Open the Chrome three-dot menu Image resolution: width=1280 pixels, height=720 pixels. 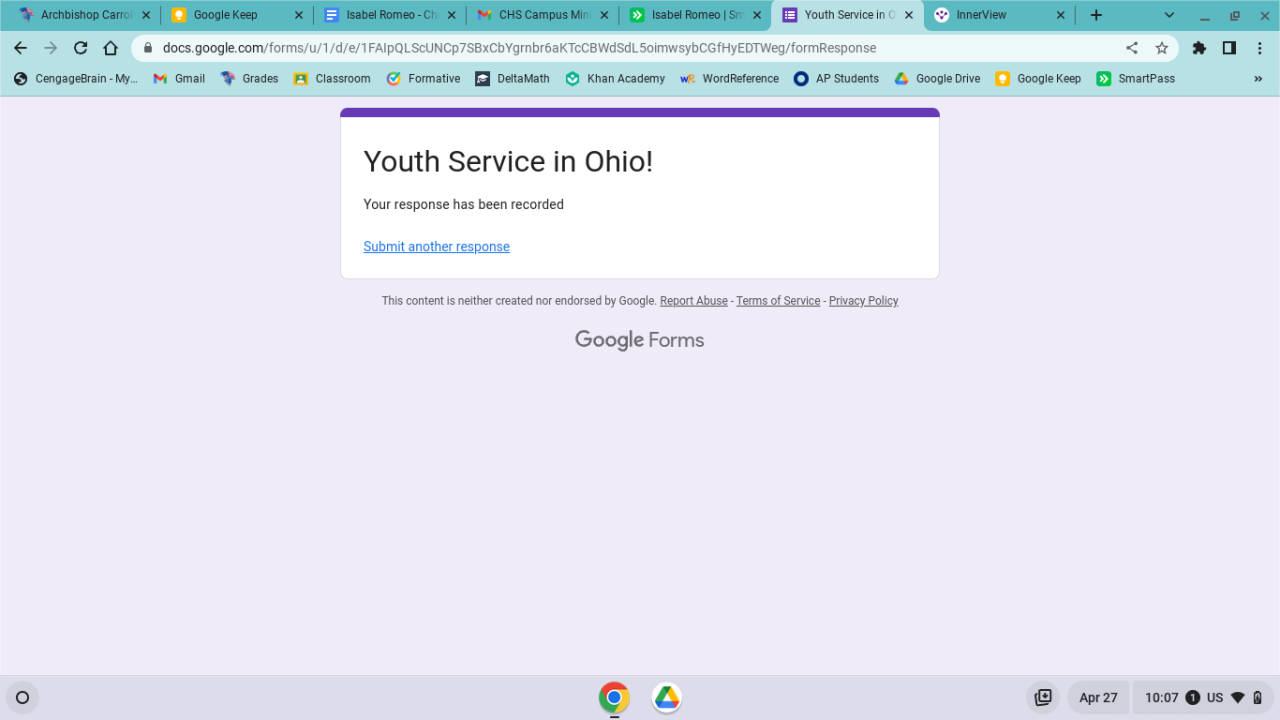click(x=1259, y=48)
